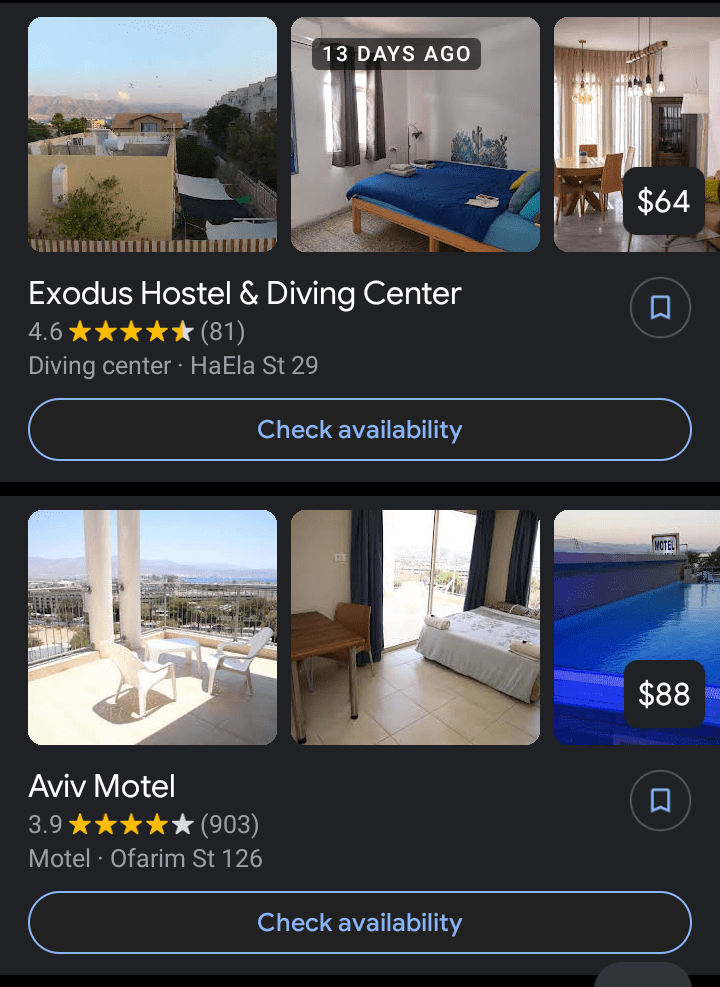720x987 pixels.
Task: Save Exodus Hostel & Diving Center bookmark
Action: (660, 308)
